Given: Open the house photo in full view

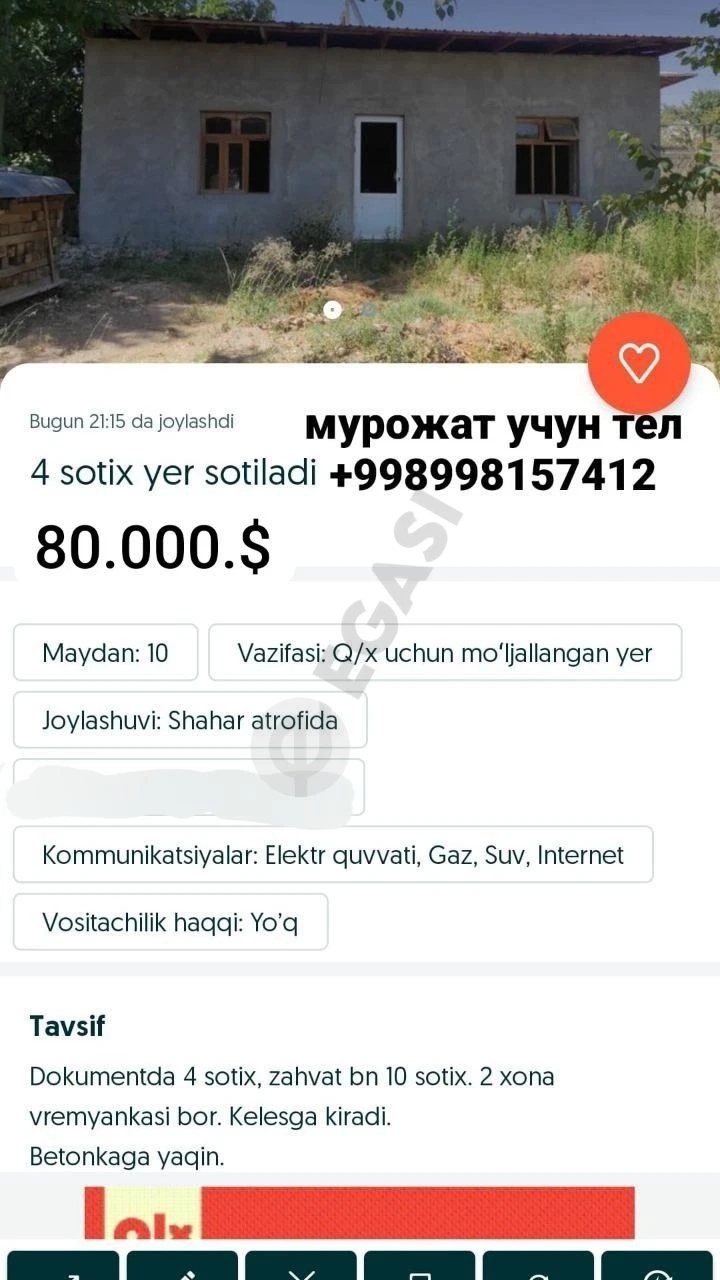Looking at the screenshot, I should 360,182.
